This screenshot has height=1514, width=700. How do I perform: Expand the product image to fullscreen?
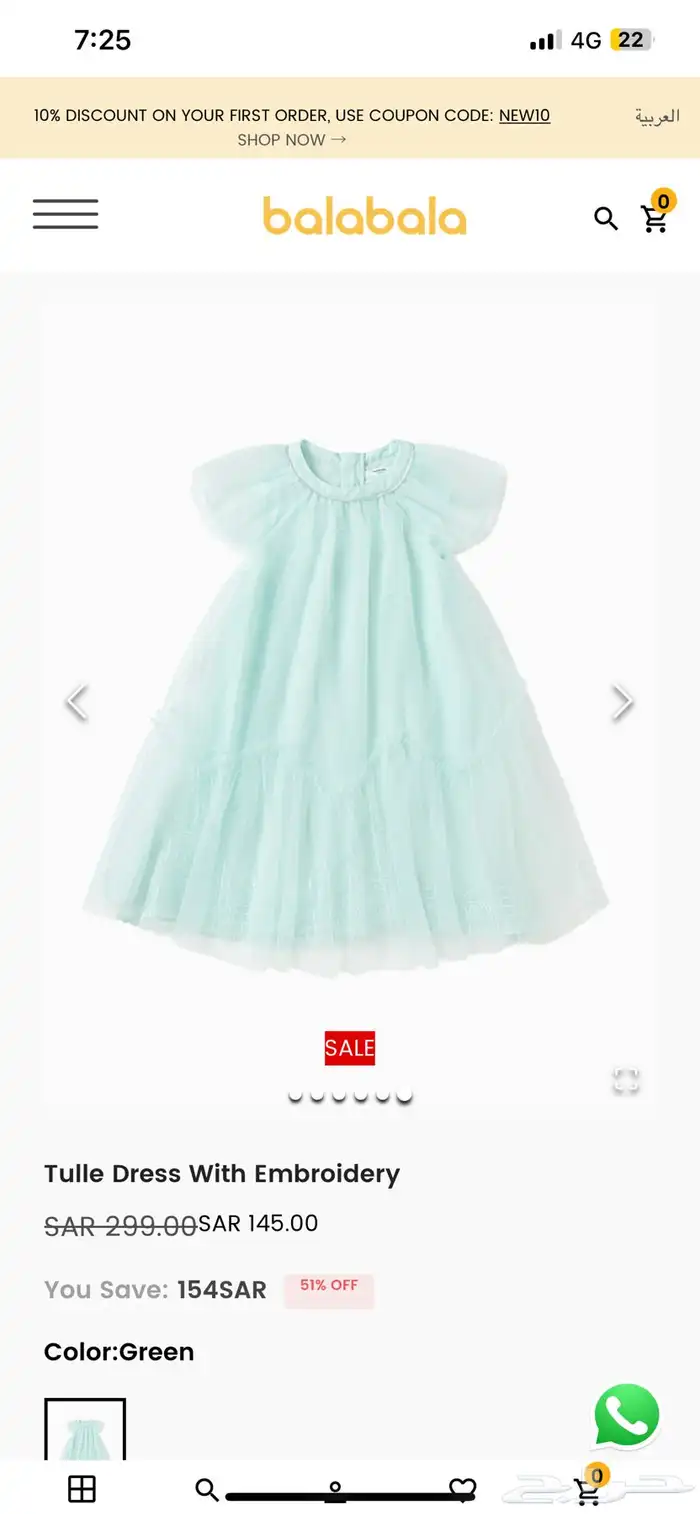626,1080
